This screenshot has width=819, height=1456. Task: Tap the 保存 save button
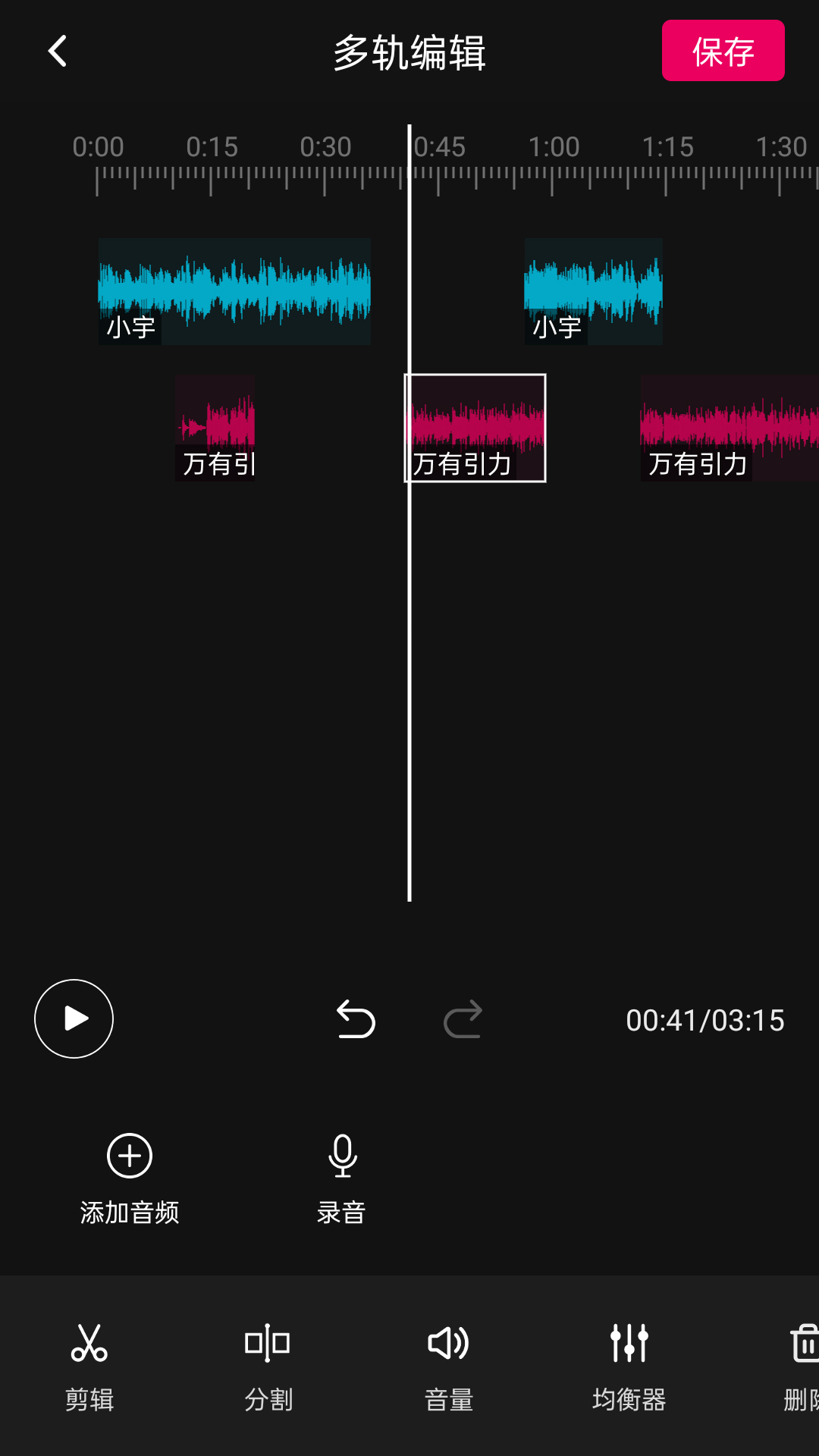(x=723, y=52)
